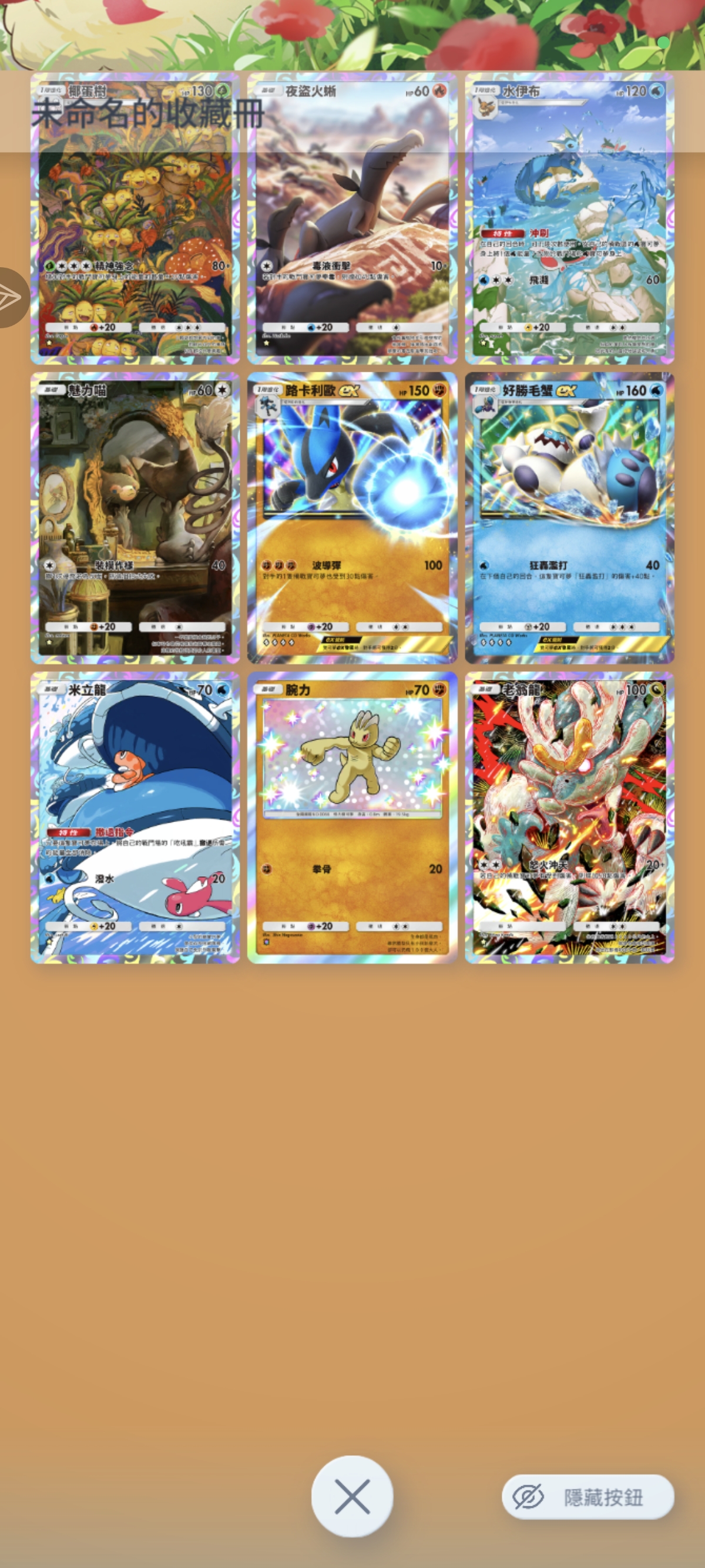Tap the 隱藏按鈕 hide buttons toggle
Viewport: 705px width, 1568px height.
click(x=587, y=1496)
